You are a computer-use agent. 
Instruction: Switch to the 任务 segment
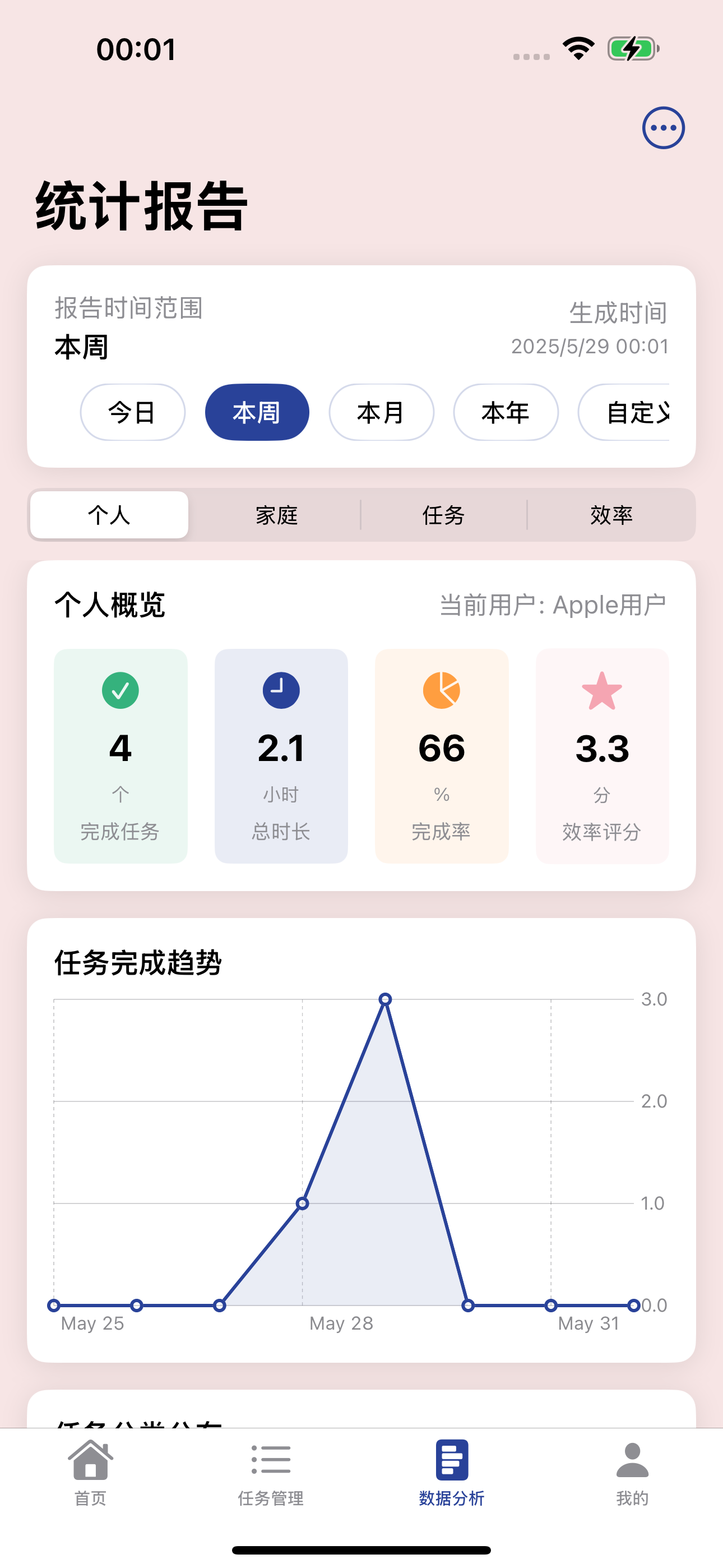[444, 515]
